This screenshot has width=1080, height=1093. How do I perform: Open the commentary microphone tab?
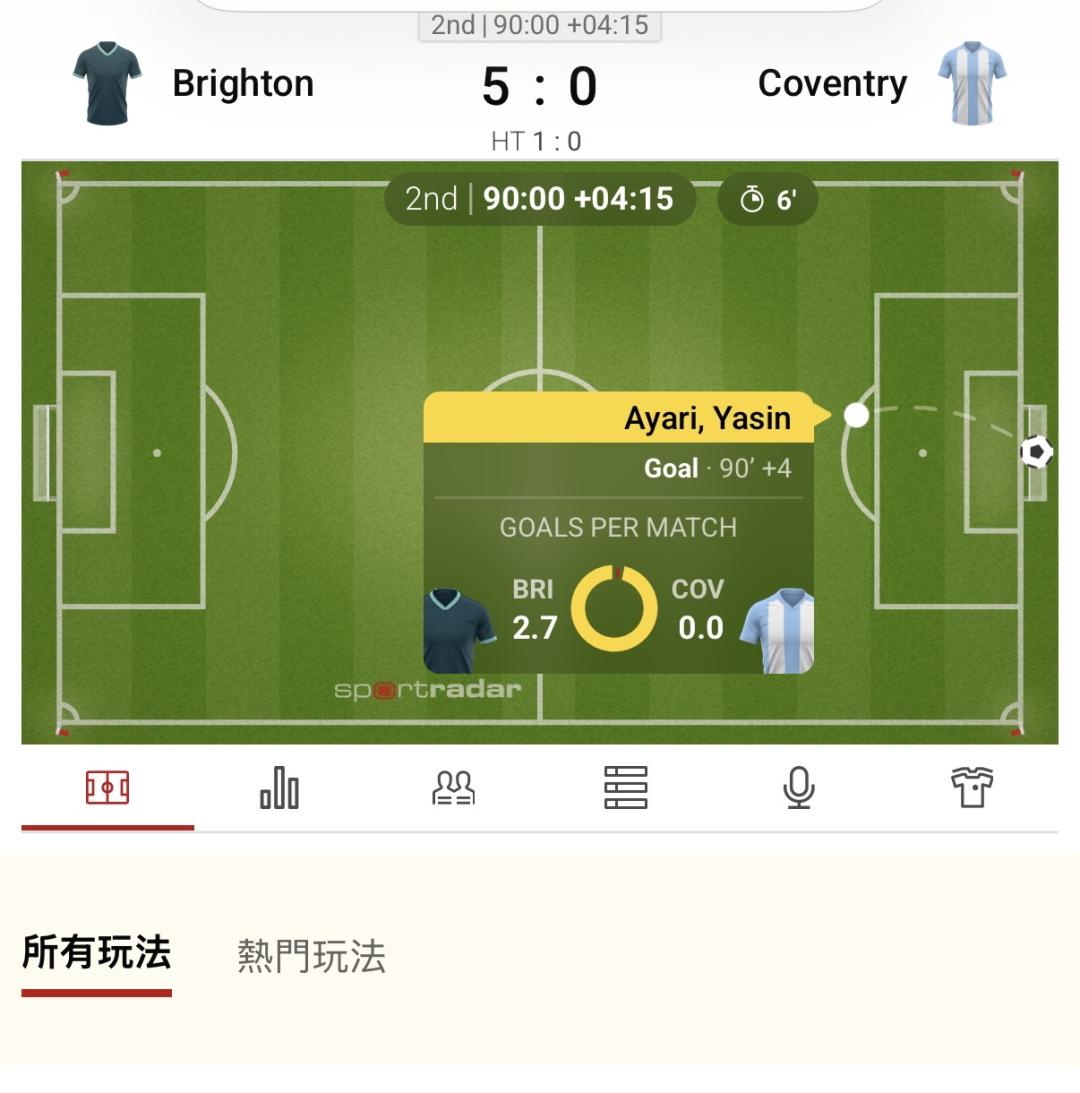tap(798, 788)
